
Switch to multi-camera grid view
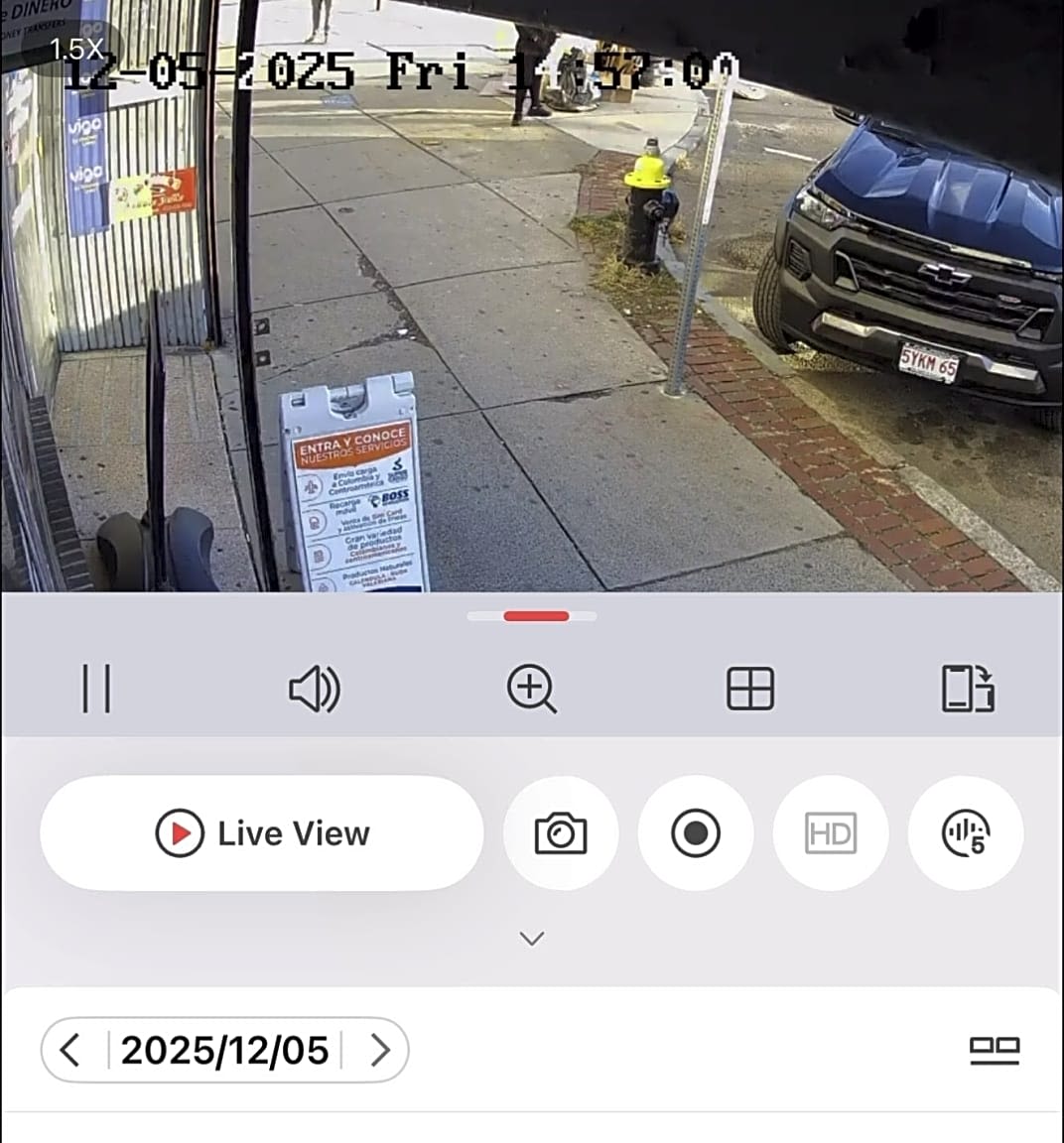pyautogui.click(x=750, y=688)
